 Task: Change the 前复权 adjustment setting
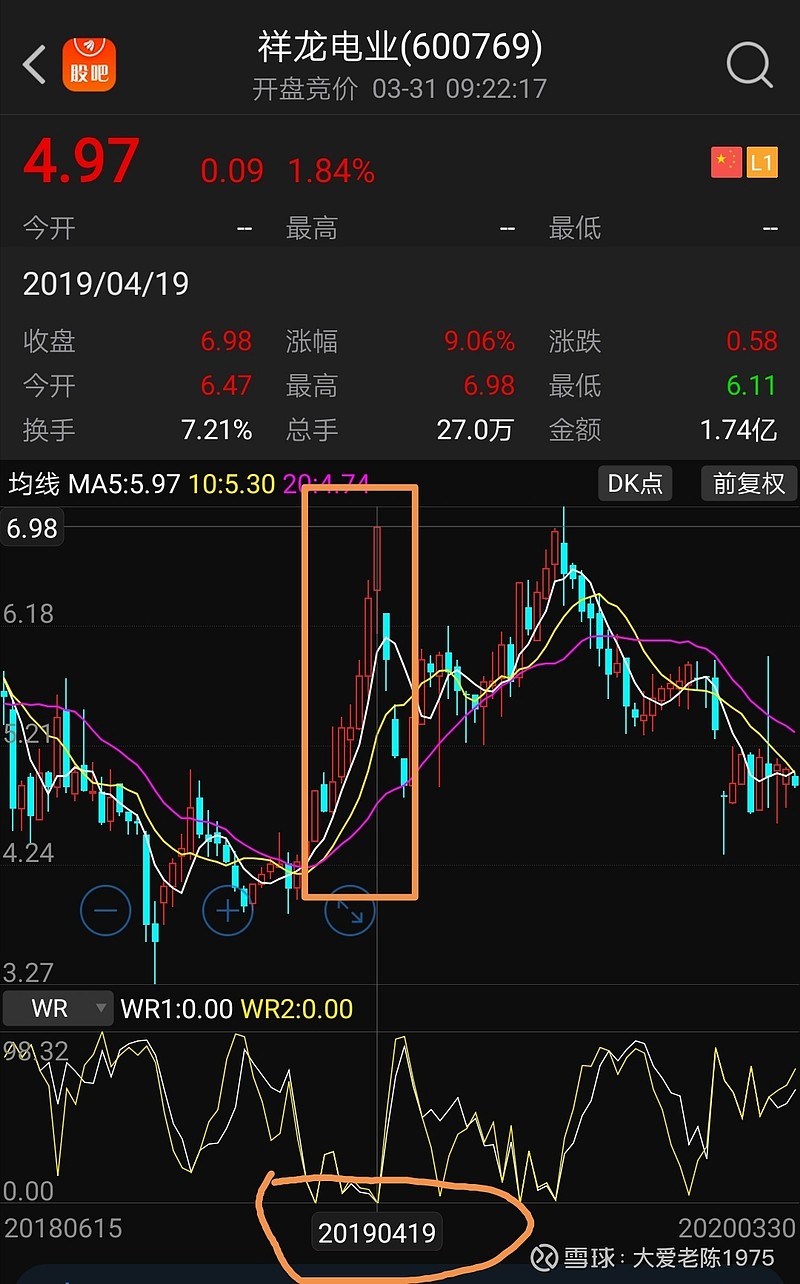(x=748, y=483)
